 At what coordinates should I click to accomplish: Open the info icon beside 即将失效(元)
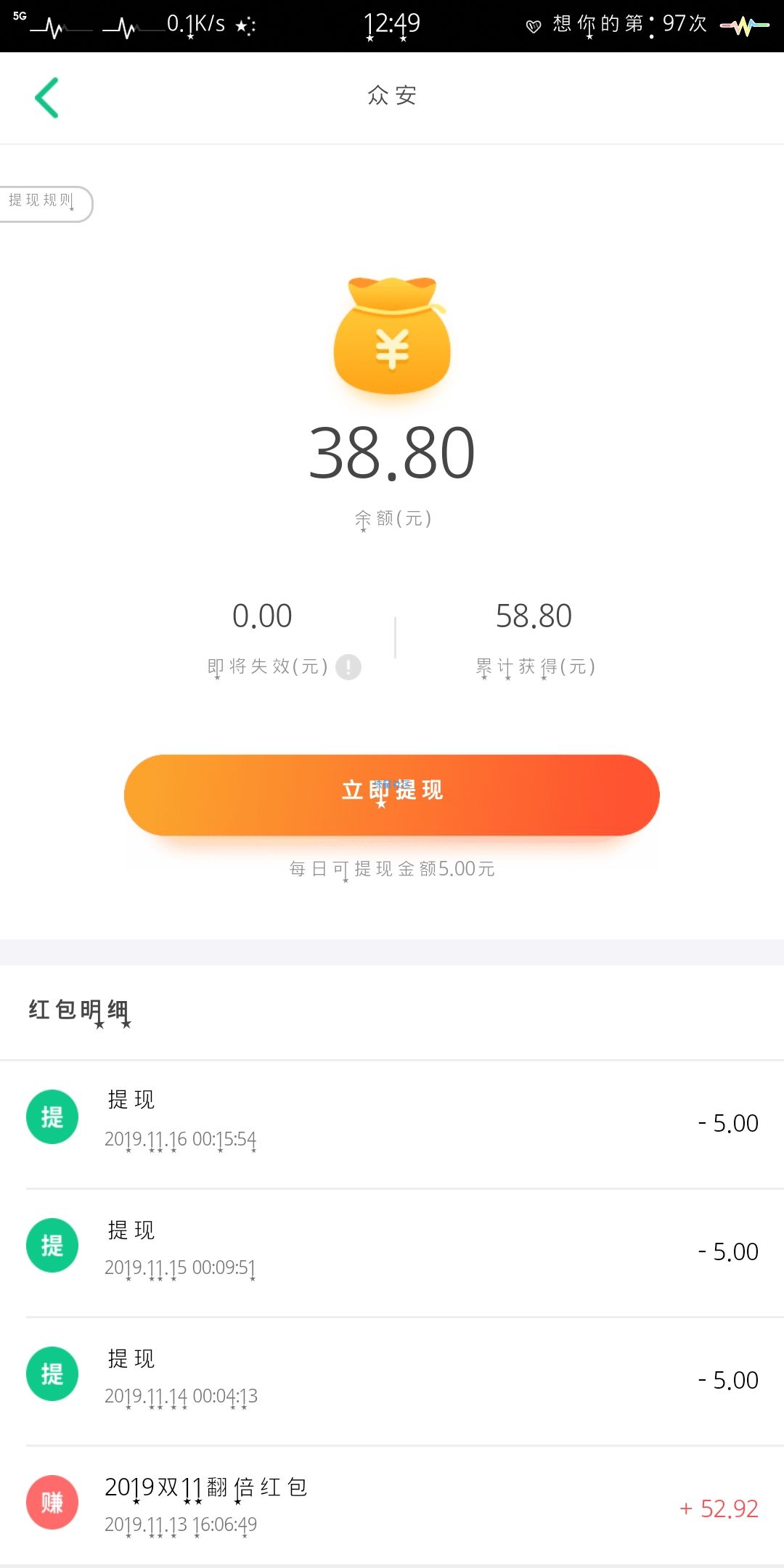pos(348,666)
